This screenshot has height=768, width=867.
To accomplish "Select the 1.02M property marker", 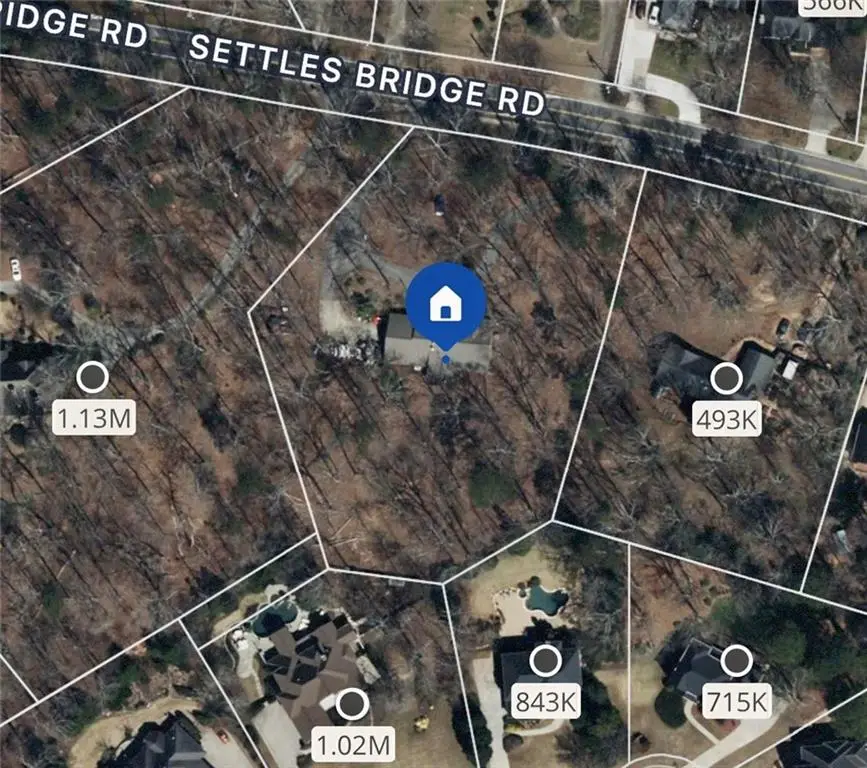I will point(352,704).
